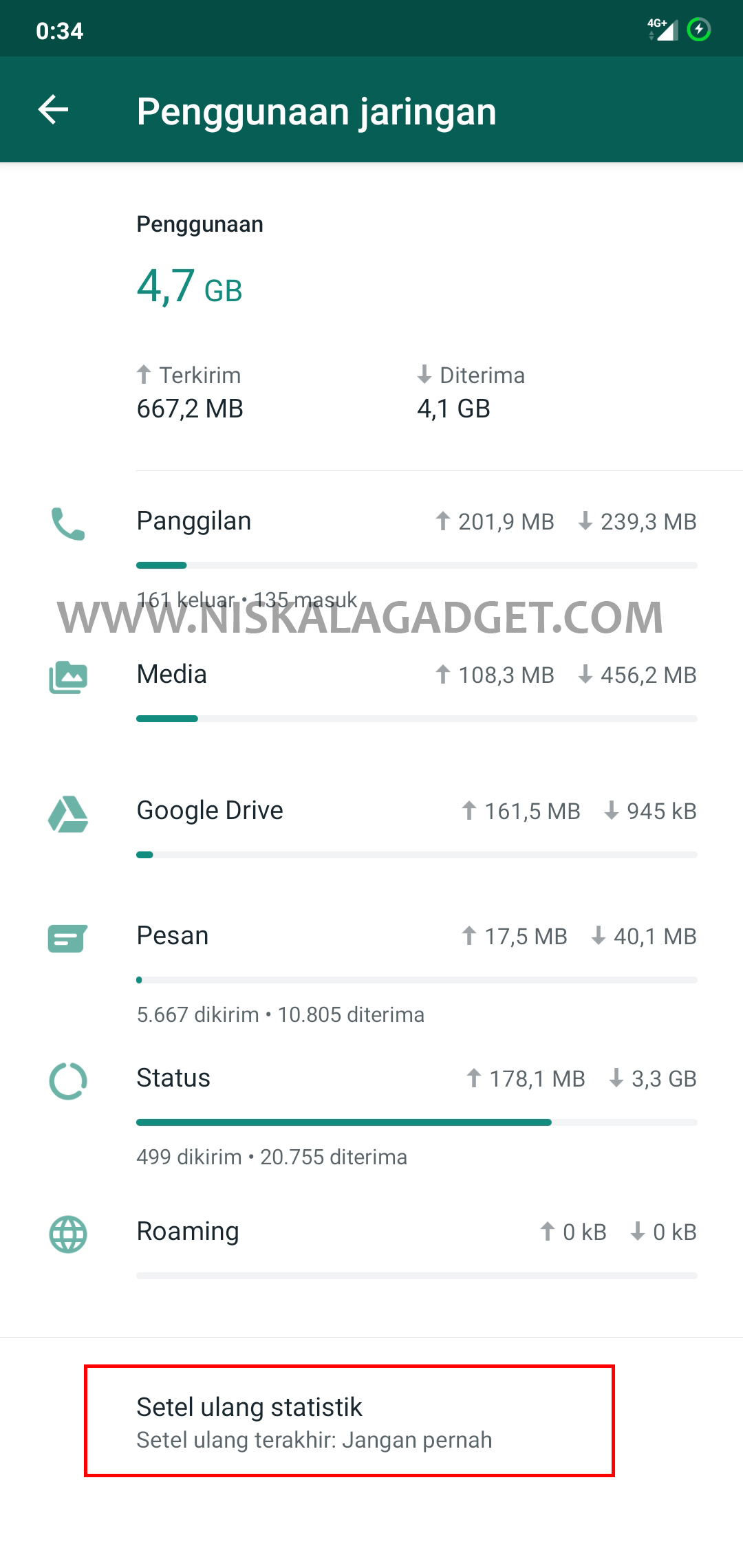
Task: Go back using the top-left arrow
Action: pos(53,109)
